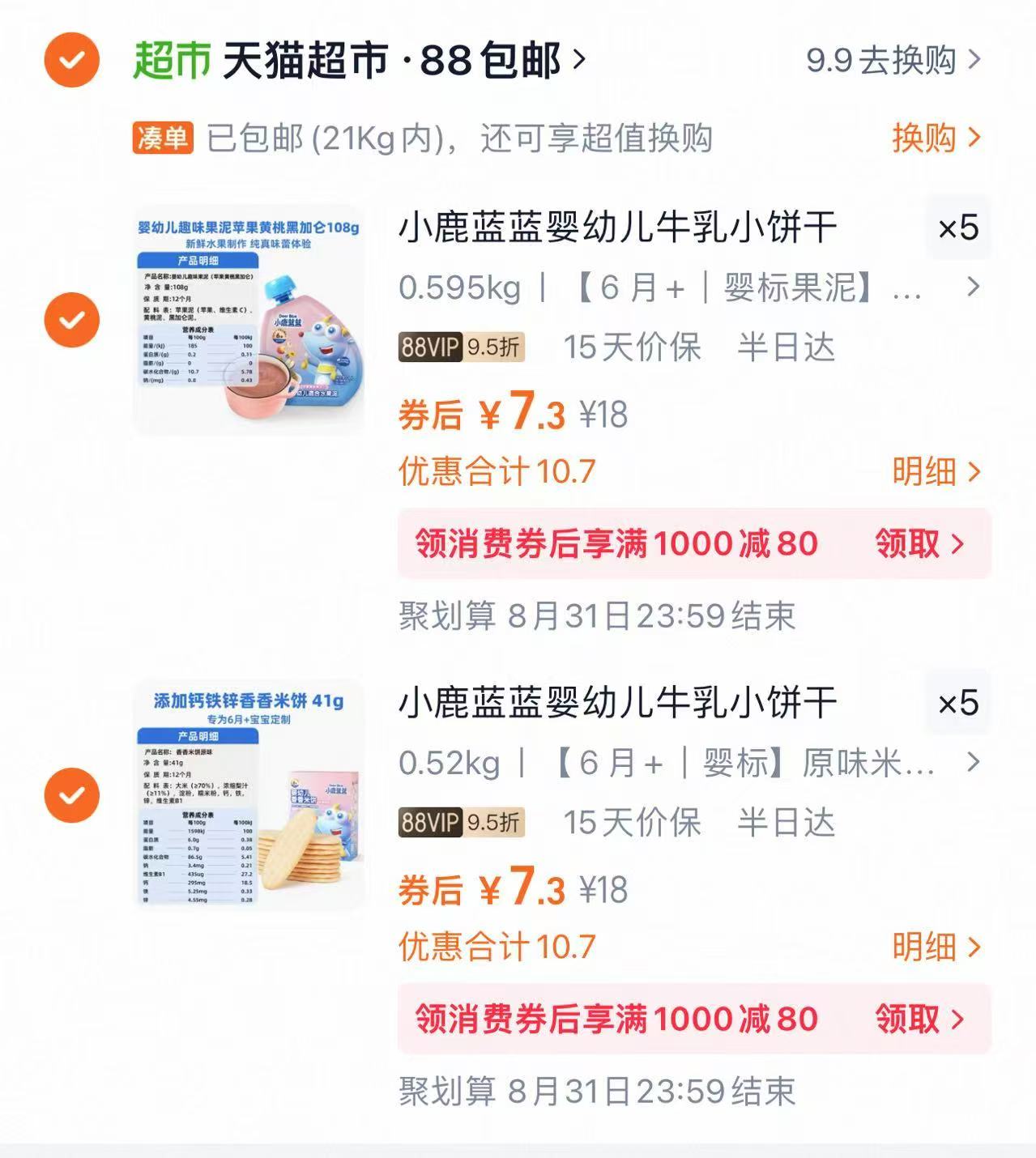Click the 15天价保 service icon

[x=633, y=345]
